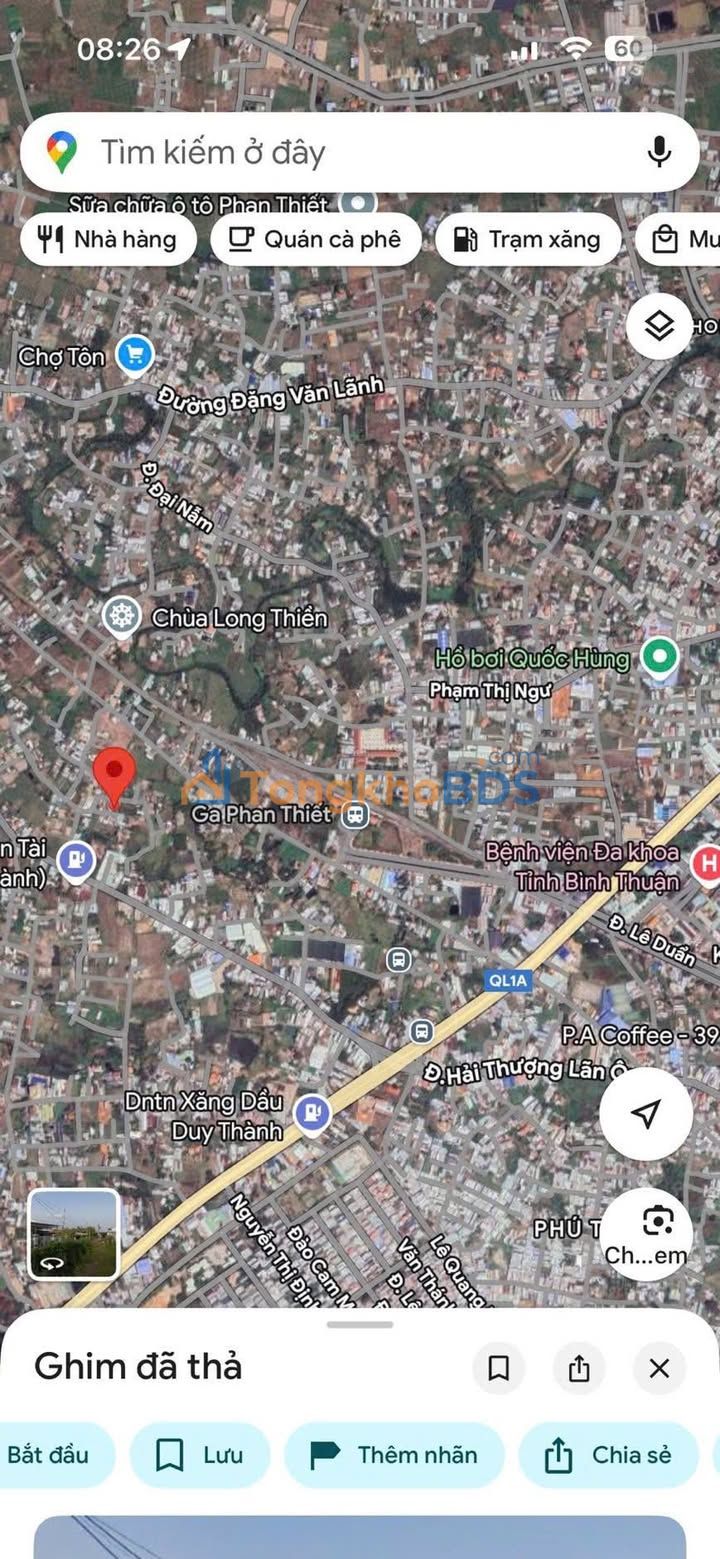Select the Chợ Tôn market marker
Screen dimensions: 720x1559
click(x=135, y=354)
